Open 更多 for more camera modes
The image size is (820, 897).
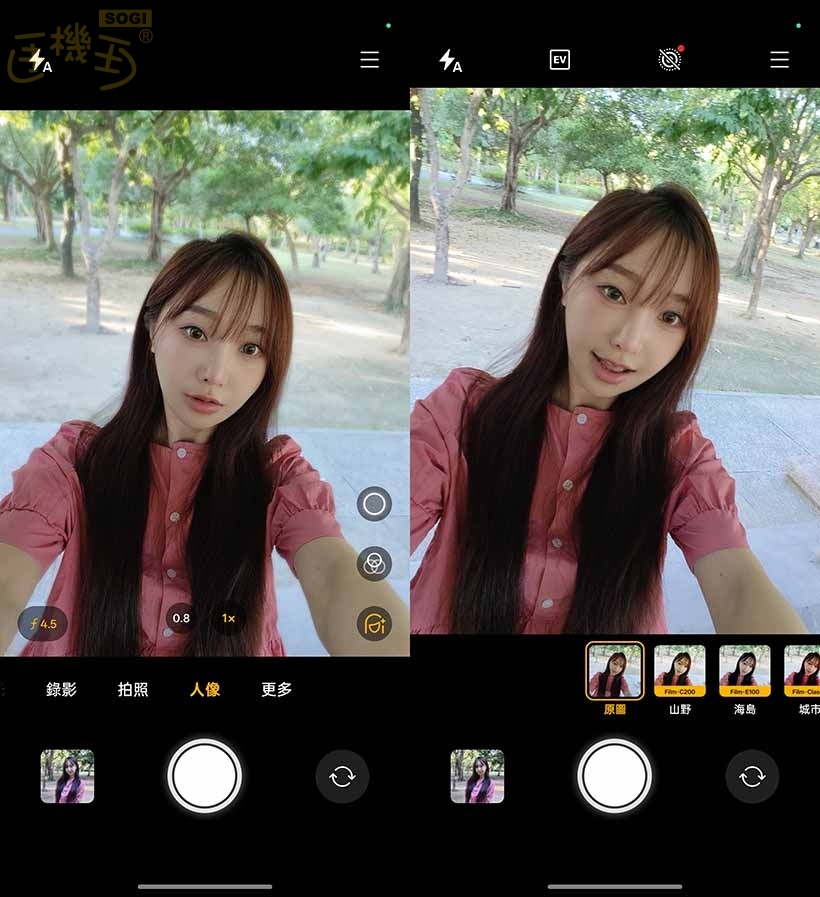[x=277, y=689]
